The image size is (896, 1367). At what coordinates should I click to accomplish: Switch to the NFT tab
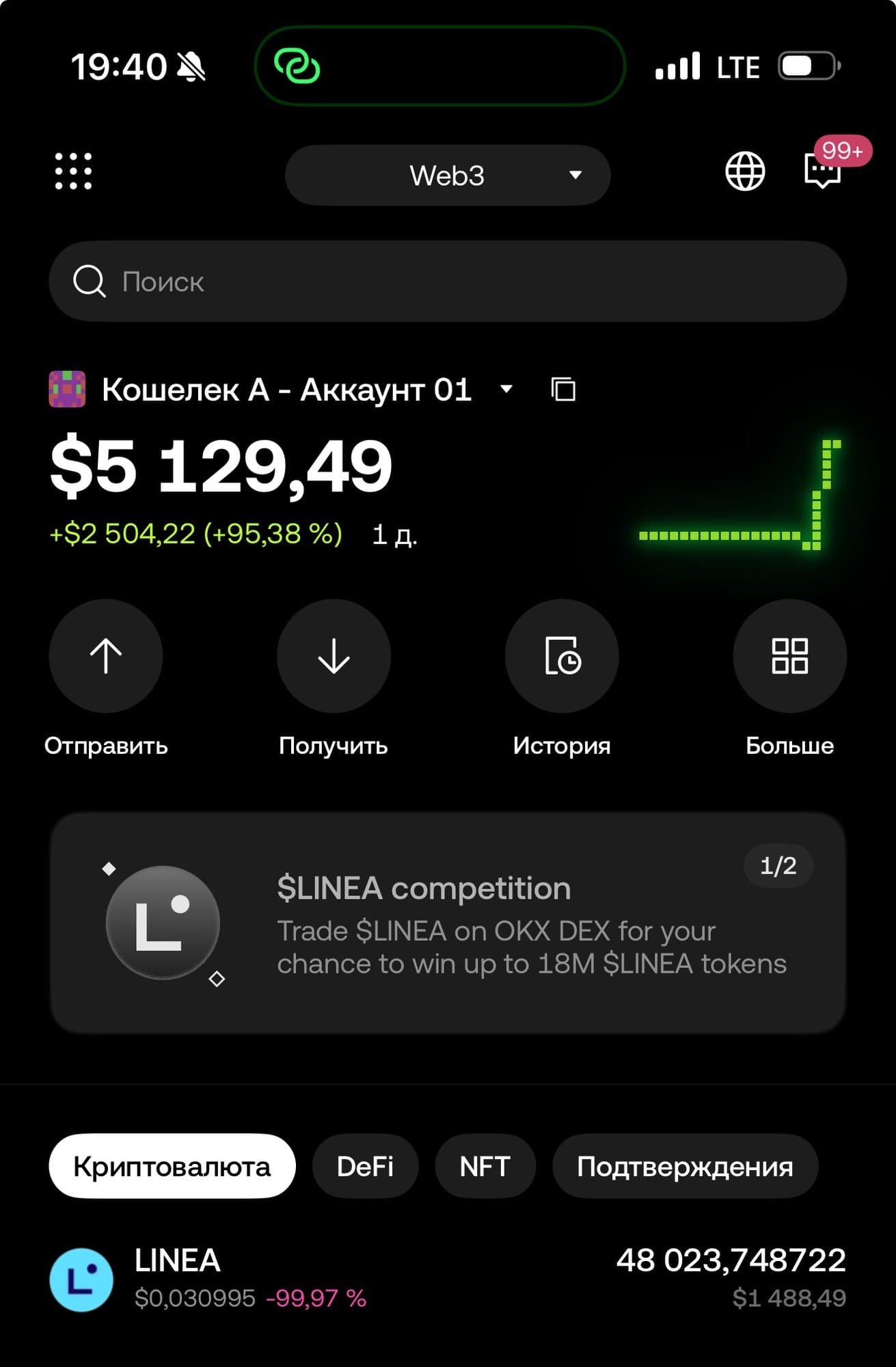(x=485, y=1166)
